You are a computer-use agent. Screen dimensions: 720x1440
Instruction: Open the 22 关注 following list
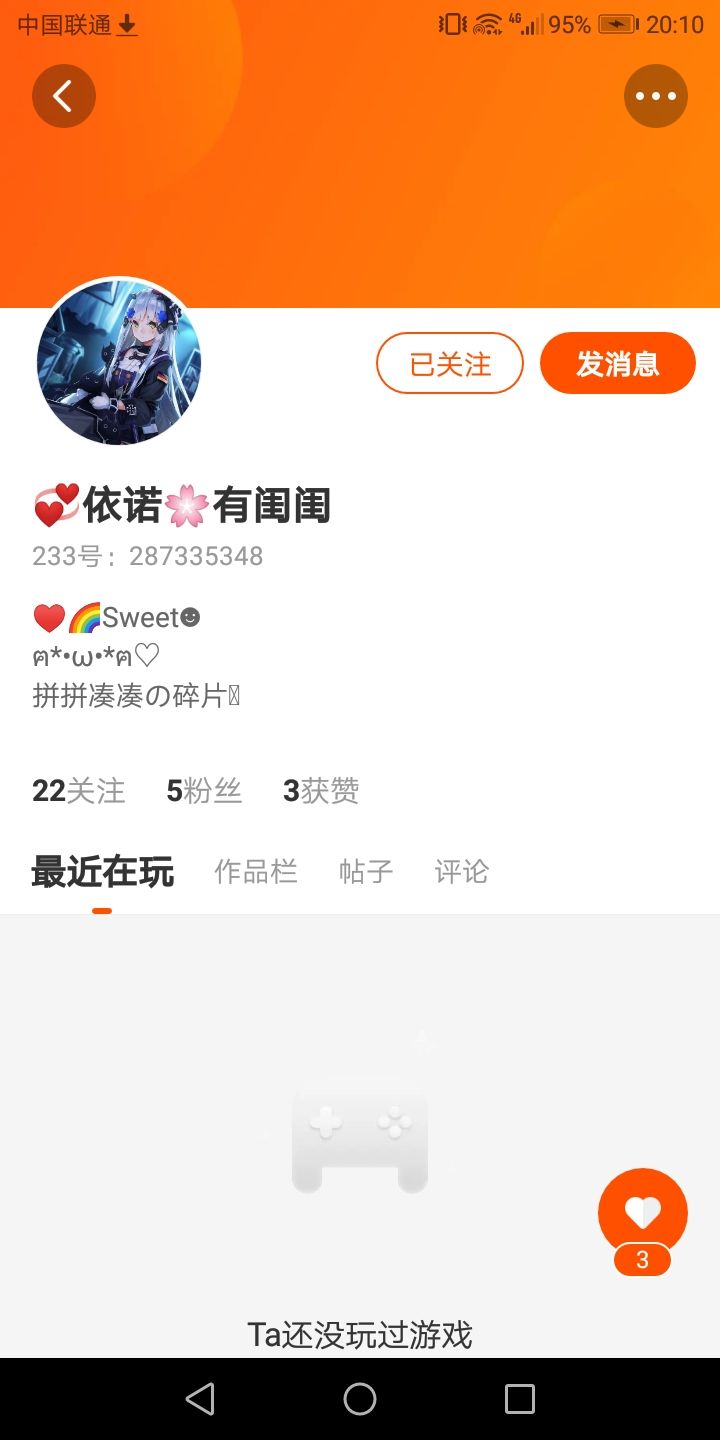pos(79,791)
